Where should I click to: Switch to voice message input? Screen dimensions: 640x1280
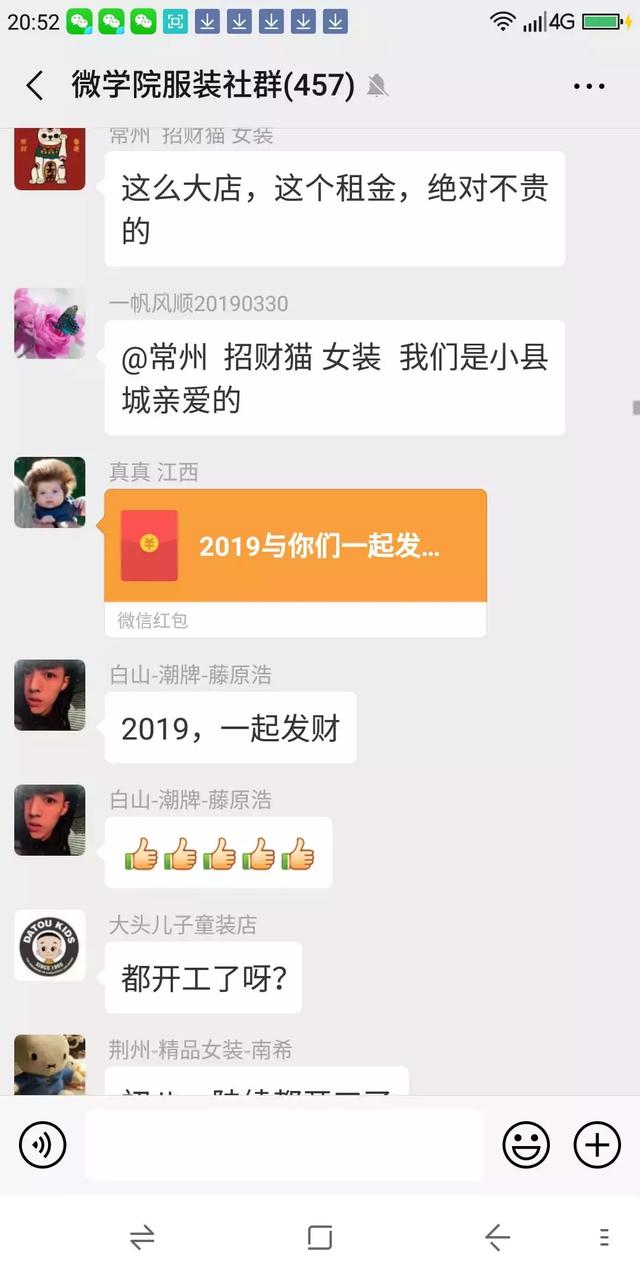[42, 1145]
